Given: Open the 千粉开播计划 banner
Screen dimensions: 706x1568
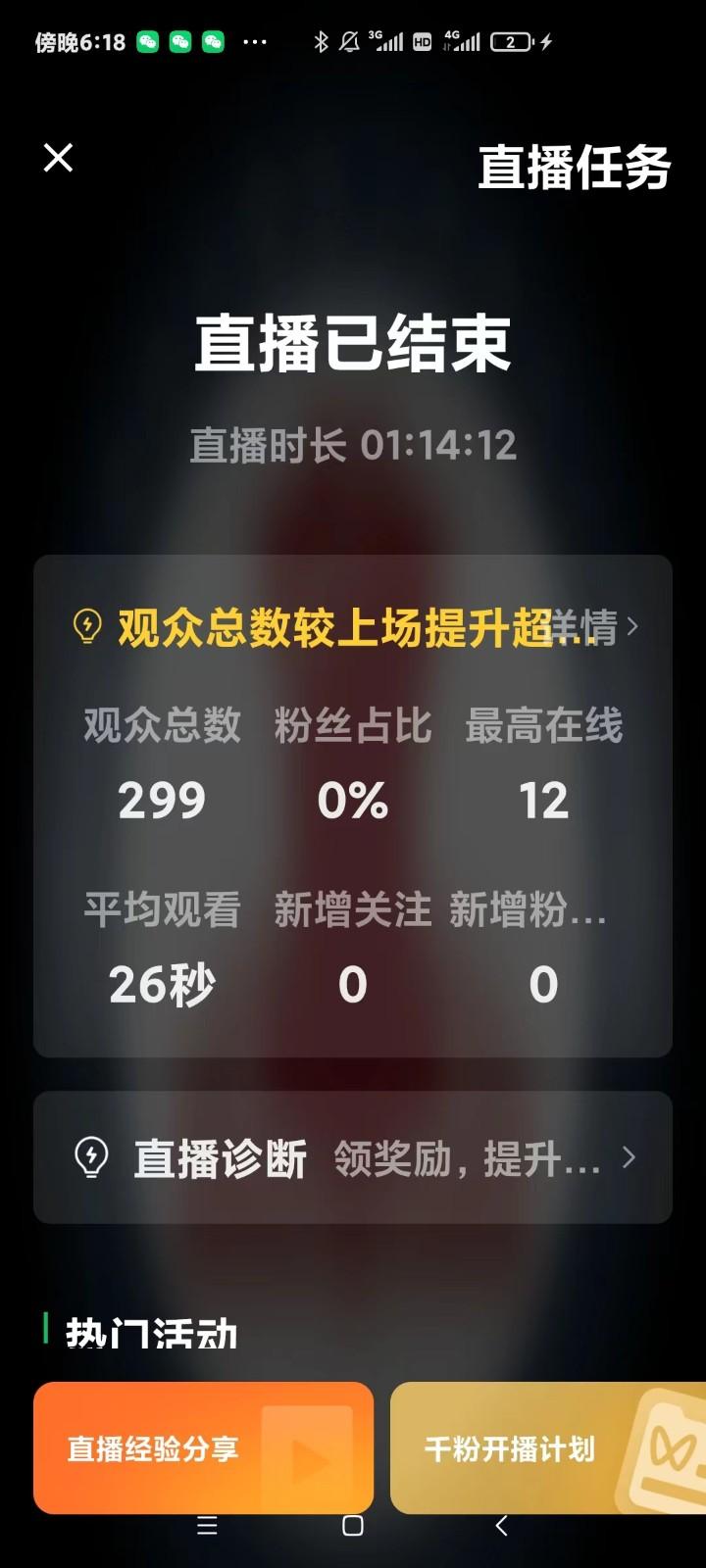Looking at the screenshot, I should pos(547,1446).
